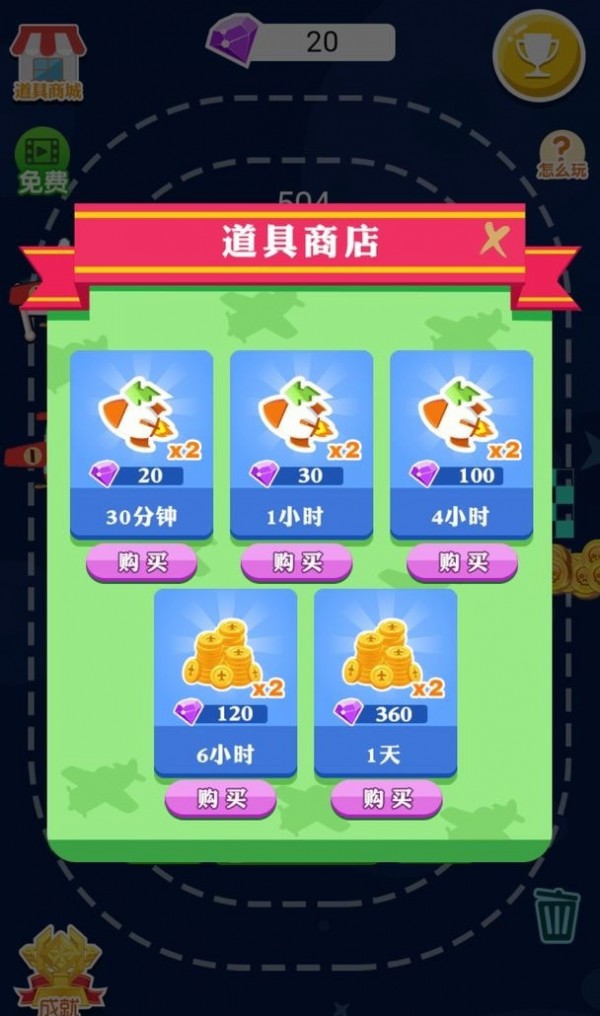Open the 道具商城 shop icon
This screenshot has height=1016, width=600.
(x=48, y=62)
